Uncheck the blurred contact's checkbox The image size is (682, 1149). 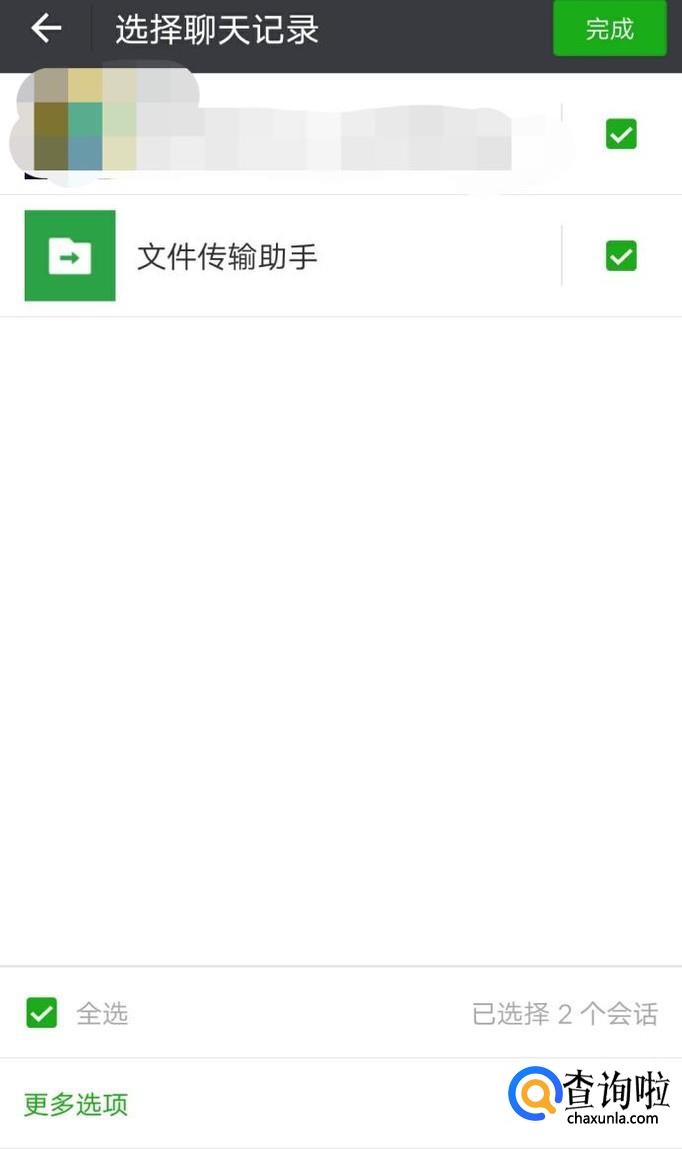coord(621,134)
